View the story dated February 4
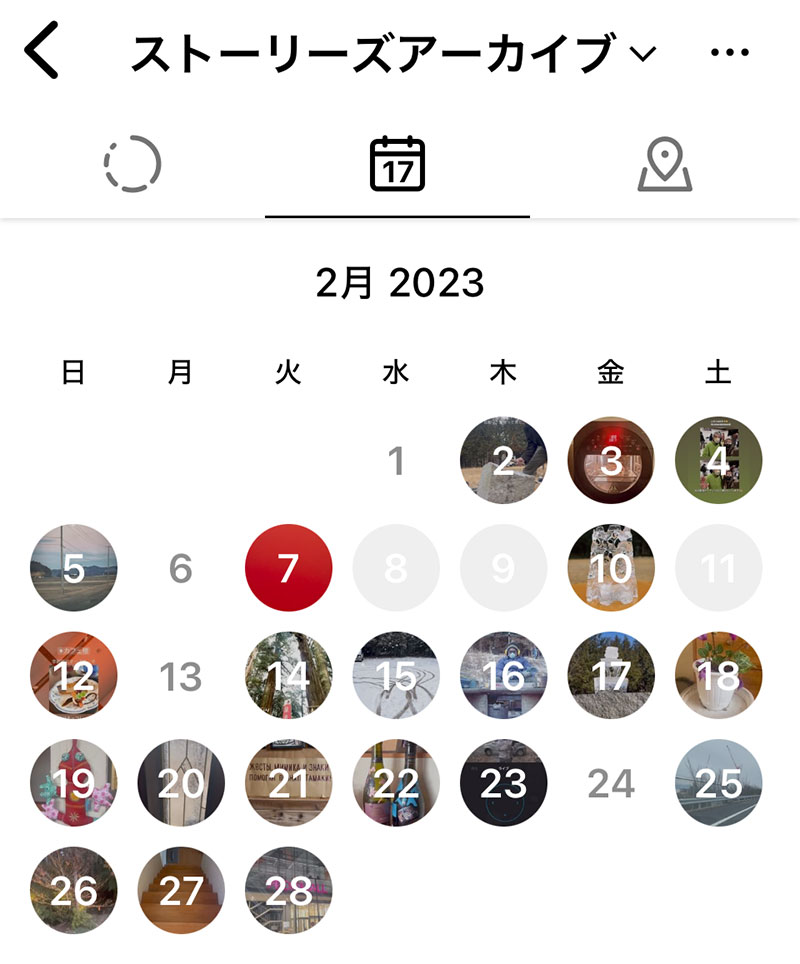The width and height of the screenshot is (800, 964). point(718,461)
